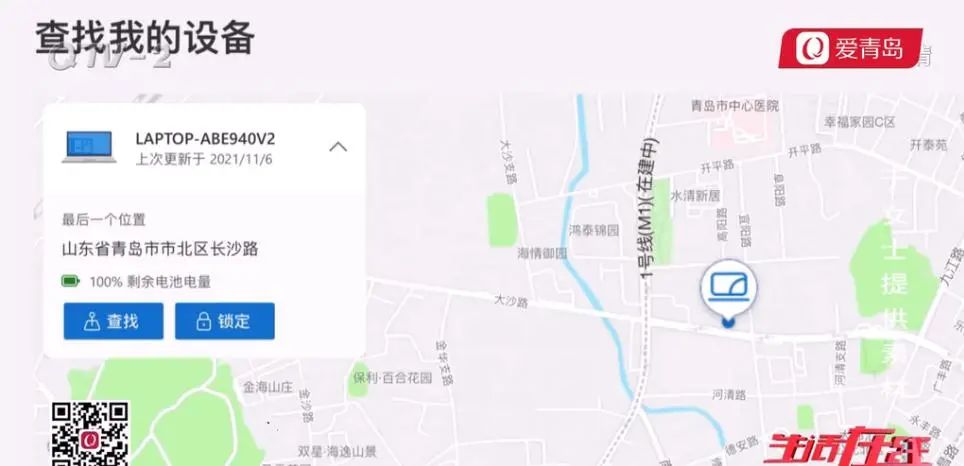Lock the device with 锁定
The height and width of the screenshot is (466, 964).
224,321
